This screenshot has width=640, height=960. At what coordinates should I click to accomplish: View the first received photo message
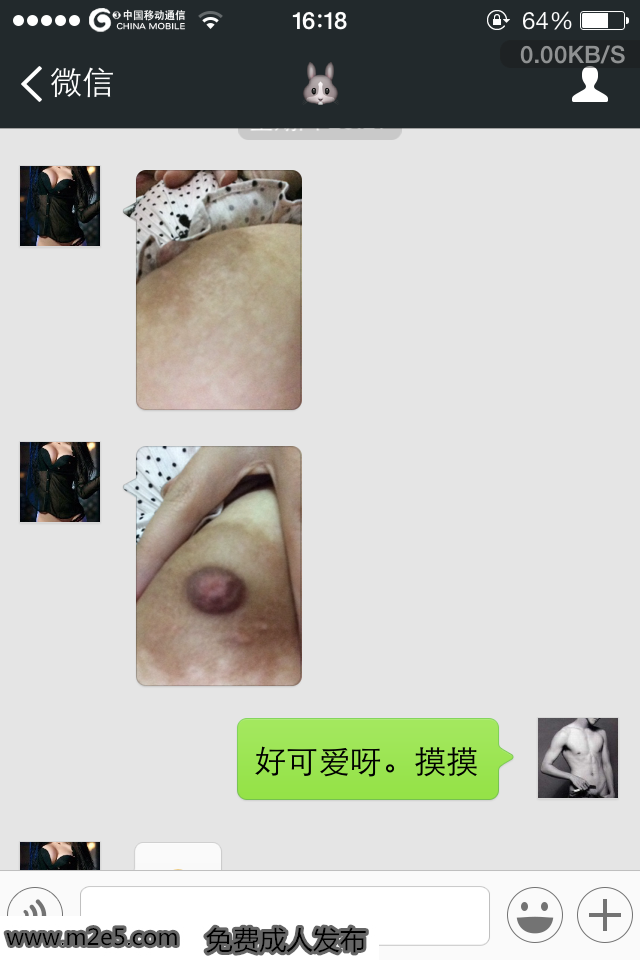tap(218, 290)
